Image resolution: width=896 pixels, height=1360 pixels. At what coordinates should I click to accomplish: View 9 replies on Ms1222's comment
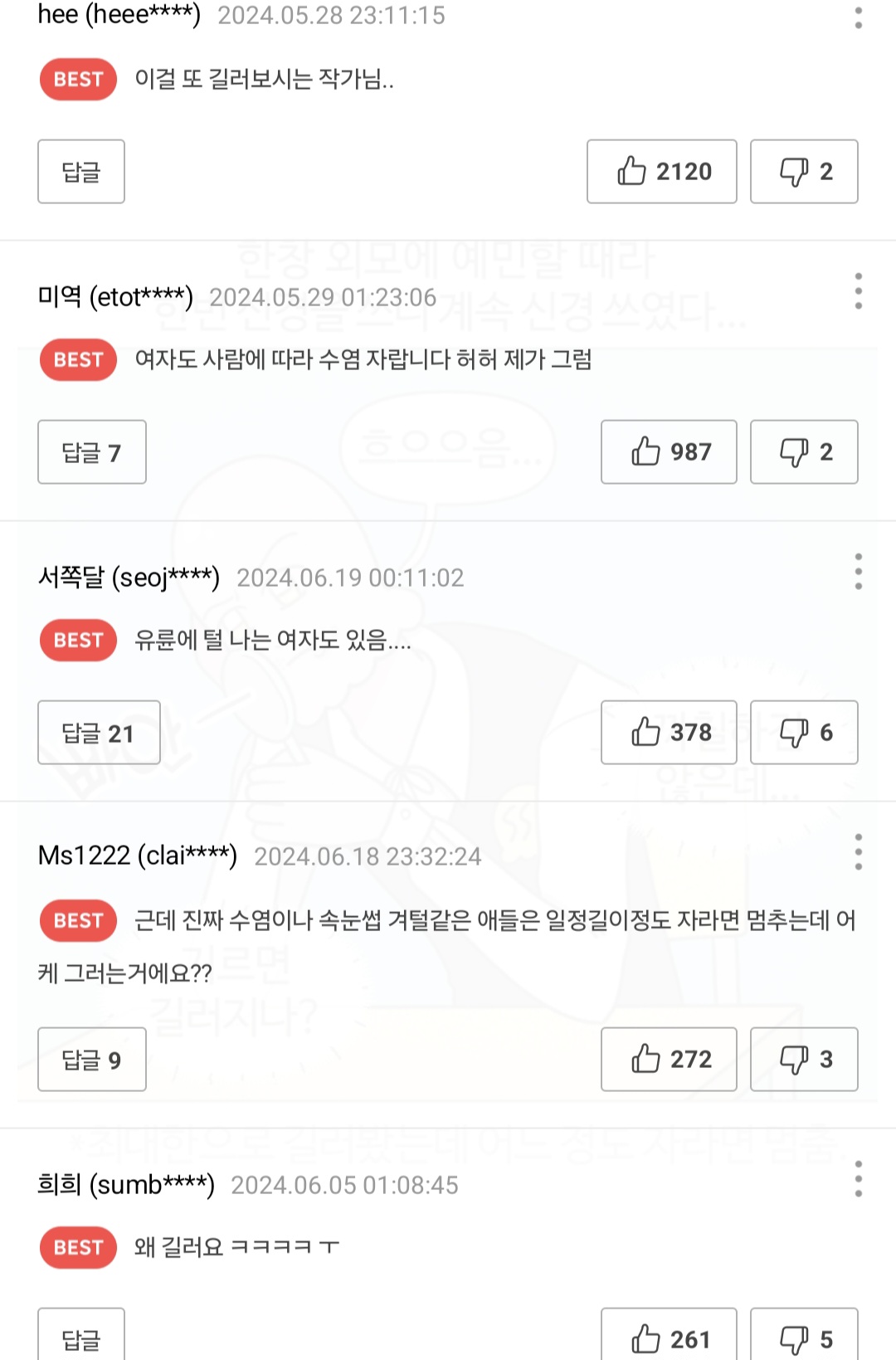91,1060
